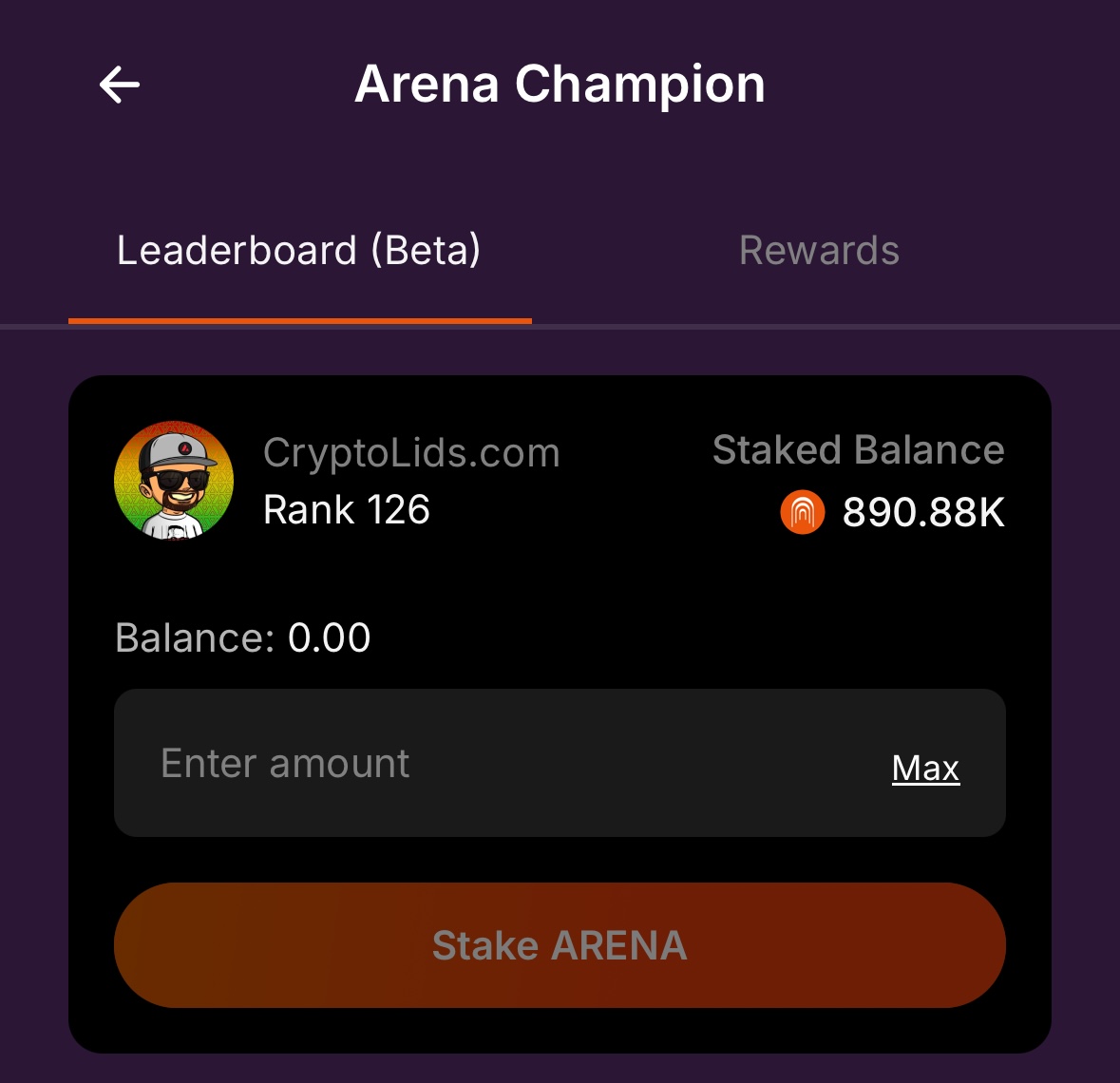Select the Leaderboard (Beta) tab

[298, 251]
